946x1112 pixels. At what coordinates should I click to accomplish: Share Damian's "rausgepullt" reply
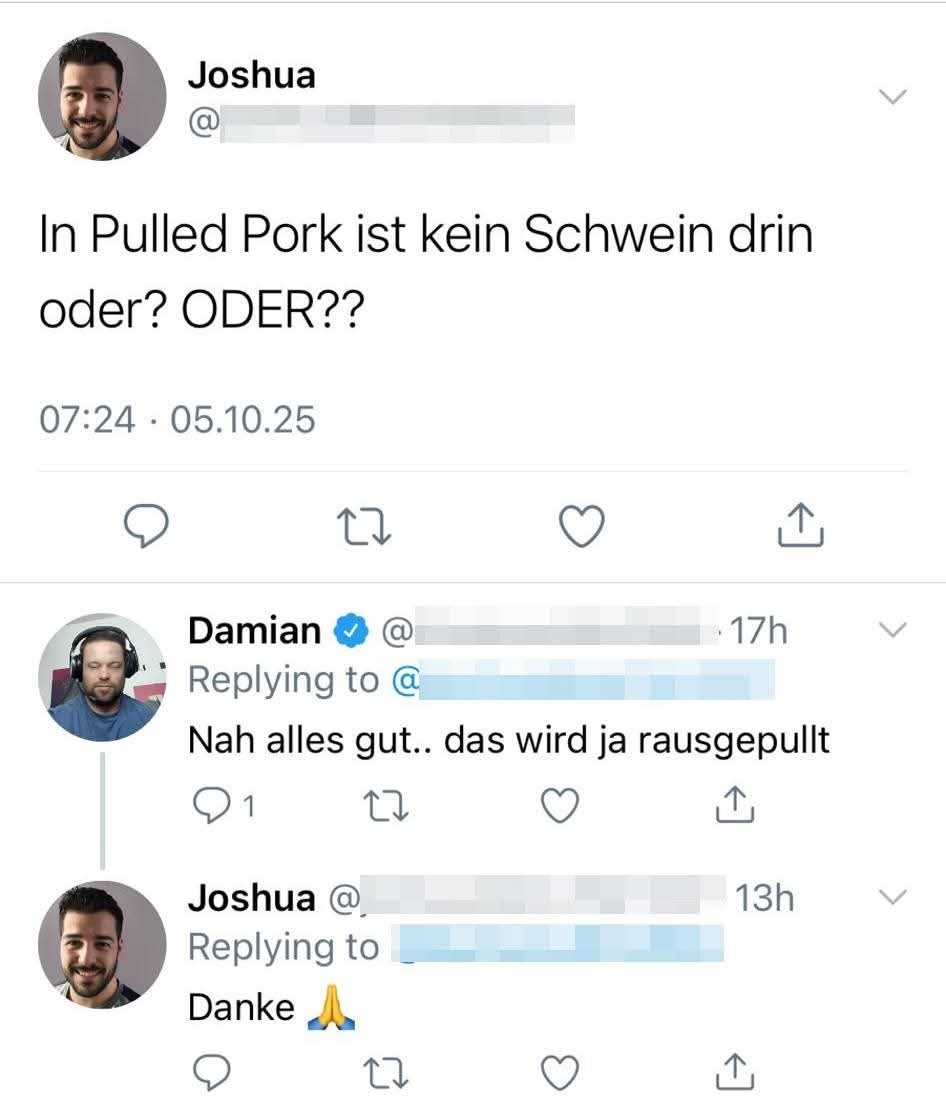coord(734,802)
